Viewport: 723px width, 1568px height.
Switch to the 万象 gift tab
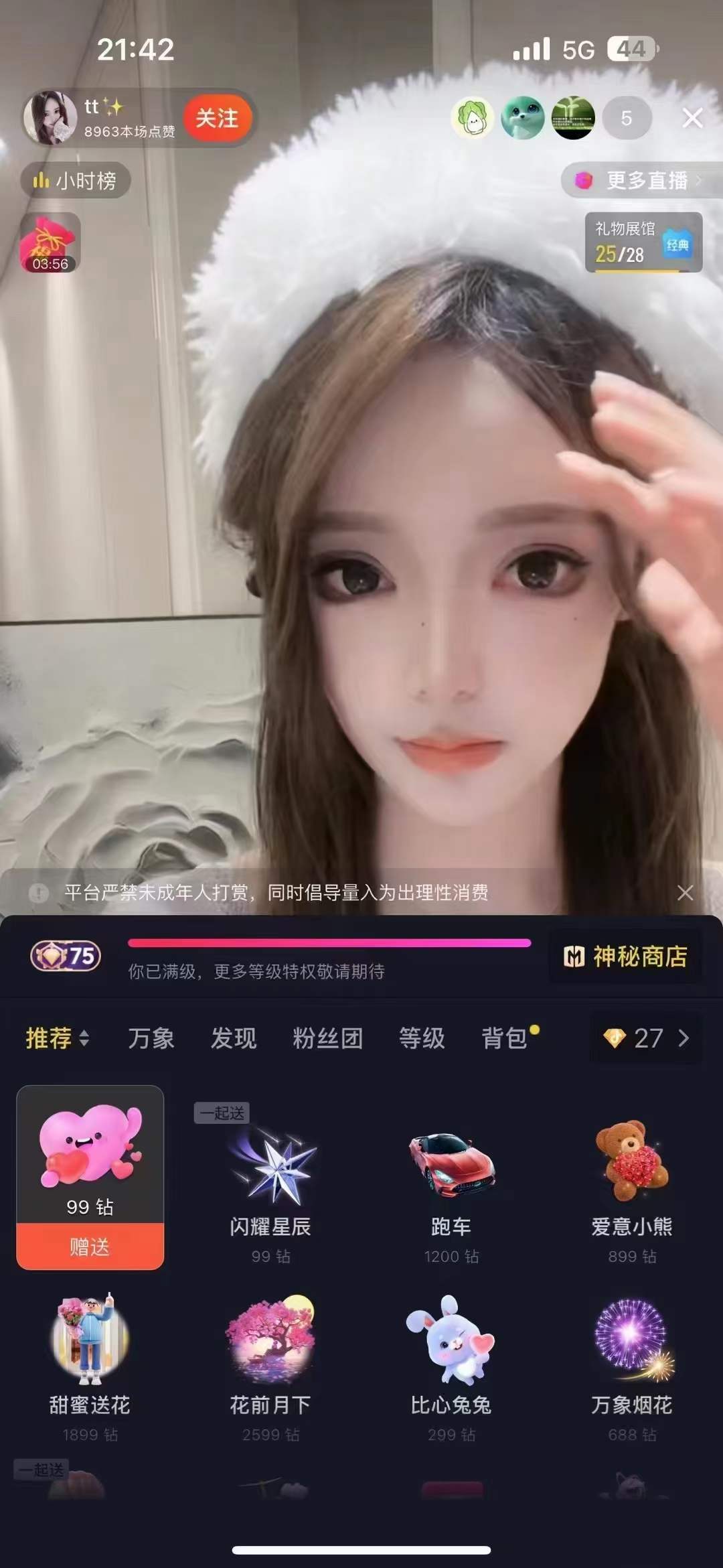(x=151, y=1038)
